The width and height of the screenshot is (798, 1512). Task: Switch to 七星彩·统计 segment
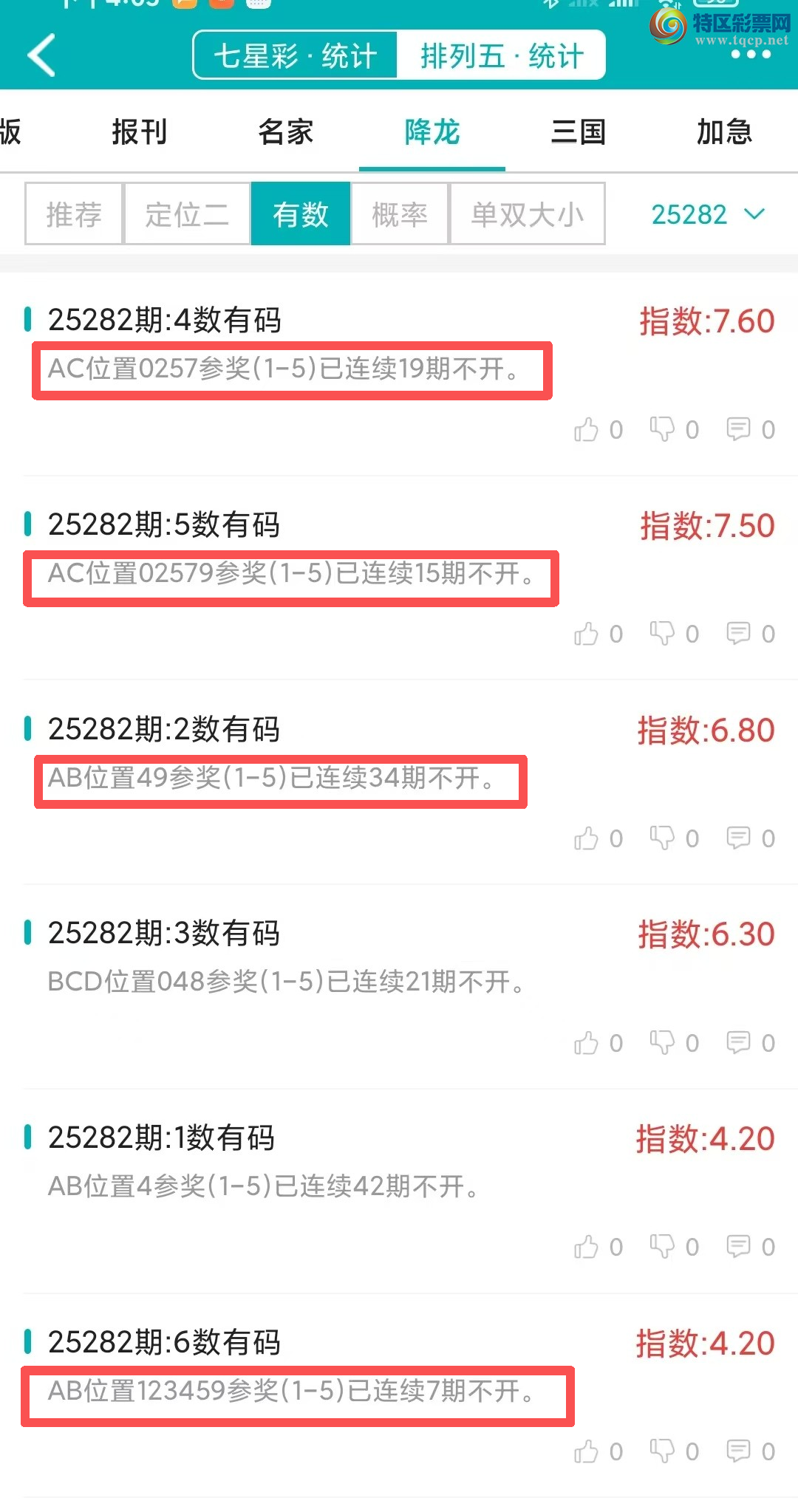pos(296,55)
